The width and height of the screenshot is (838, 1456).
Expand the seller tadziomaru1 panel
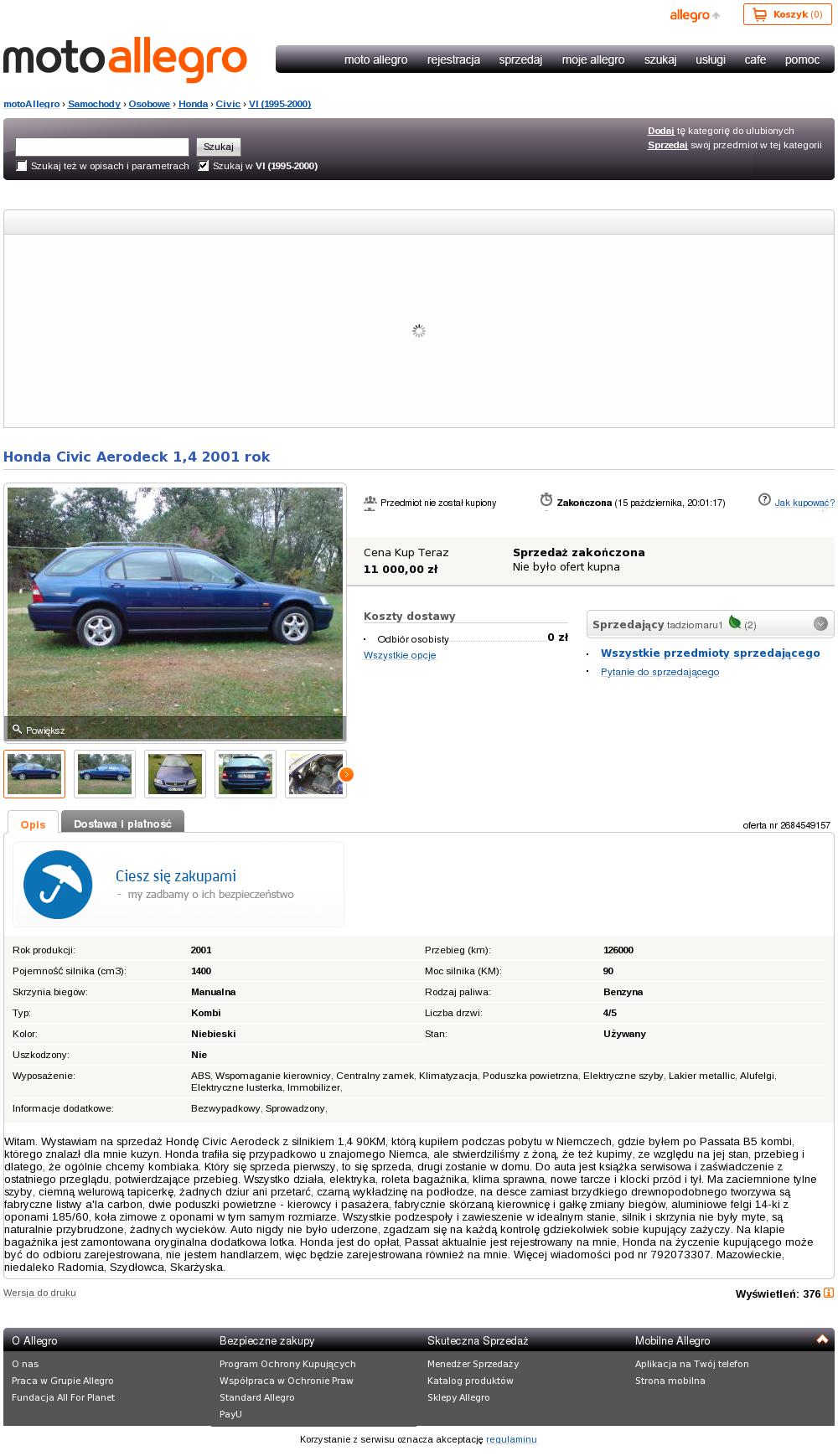[820, 623]
